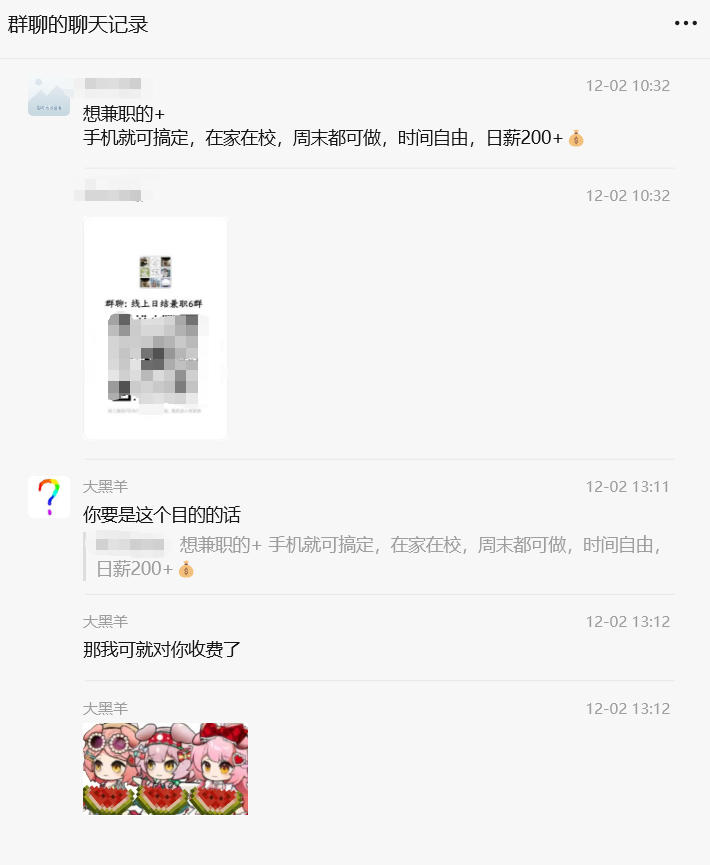Open the first sender's blurred avatar

(x=48, y=97)
